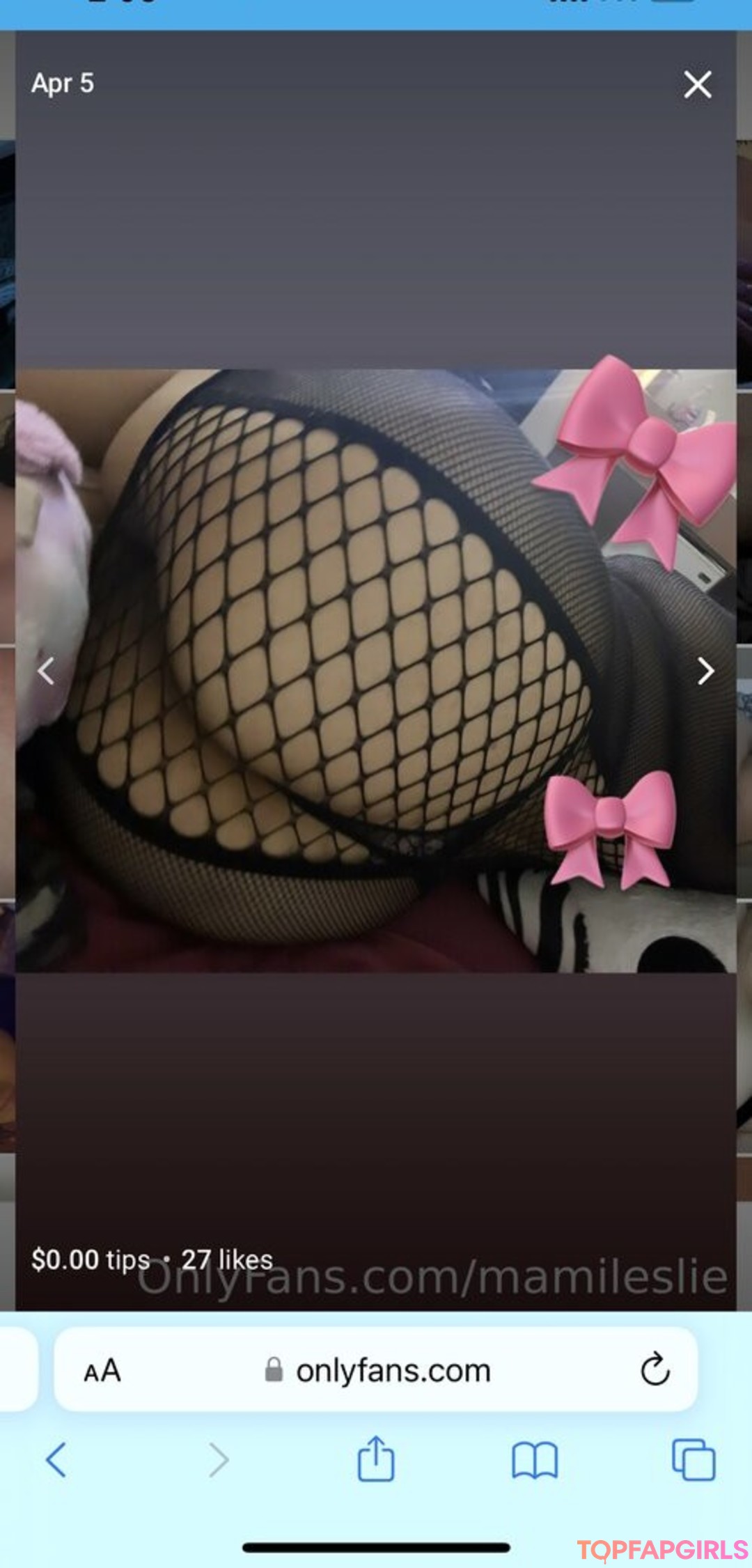Tap the $0.00 tips label
Image resolution: width=752 pixels, height=1568 pixels.
pyautogui.click(x=91, y=1259)
